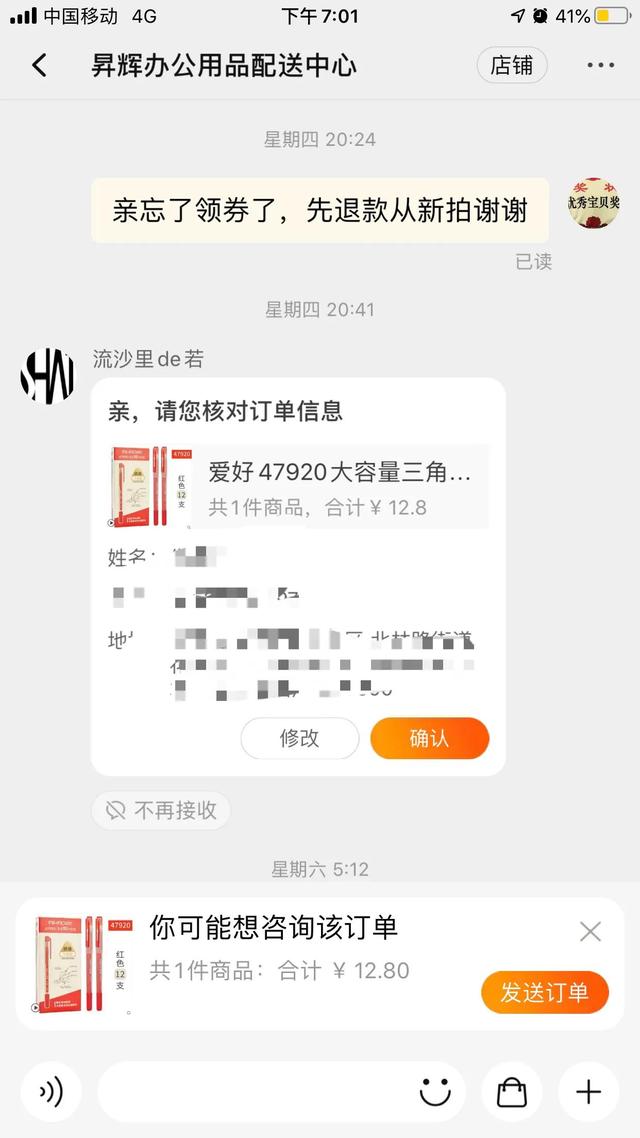Go back using the top-left arrow
Image resolution: width=640 pixels, height=1138 pixels.
(39, 66)
